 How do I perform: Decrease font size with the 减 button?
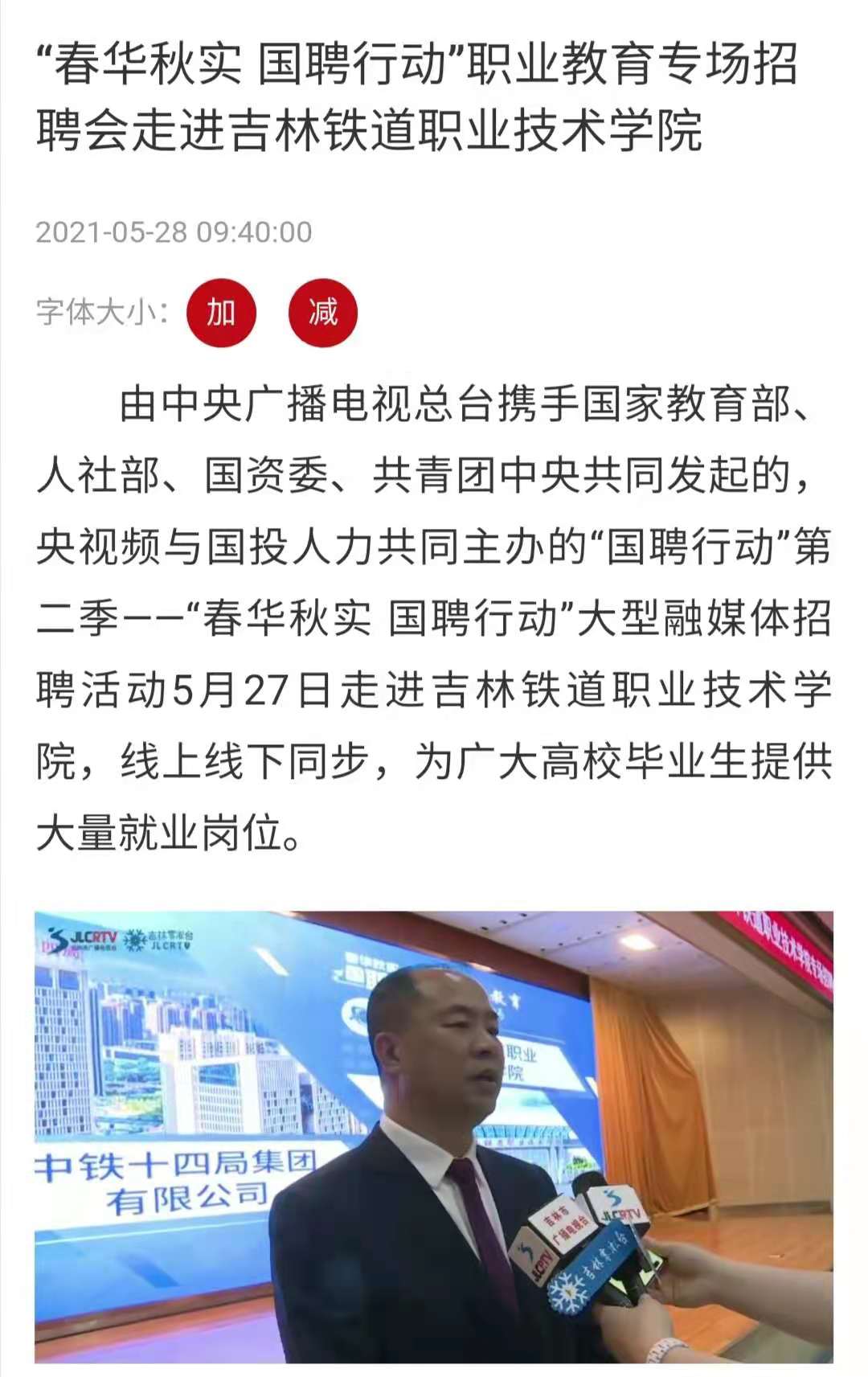322,313
